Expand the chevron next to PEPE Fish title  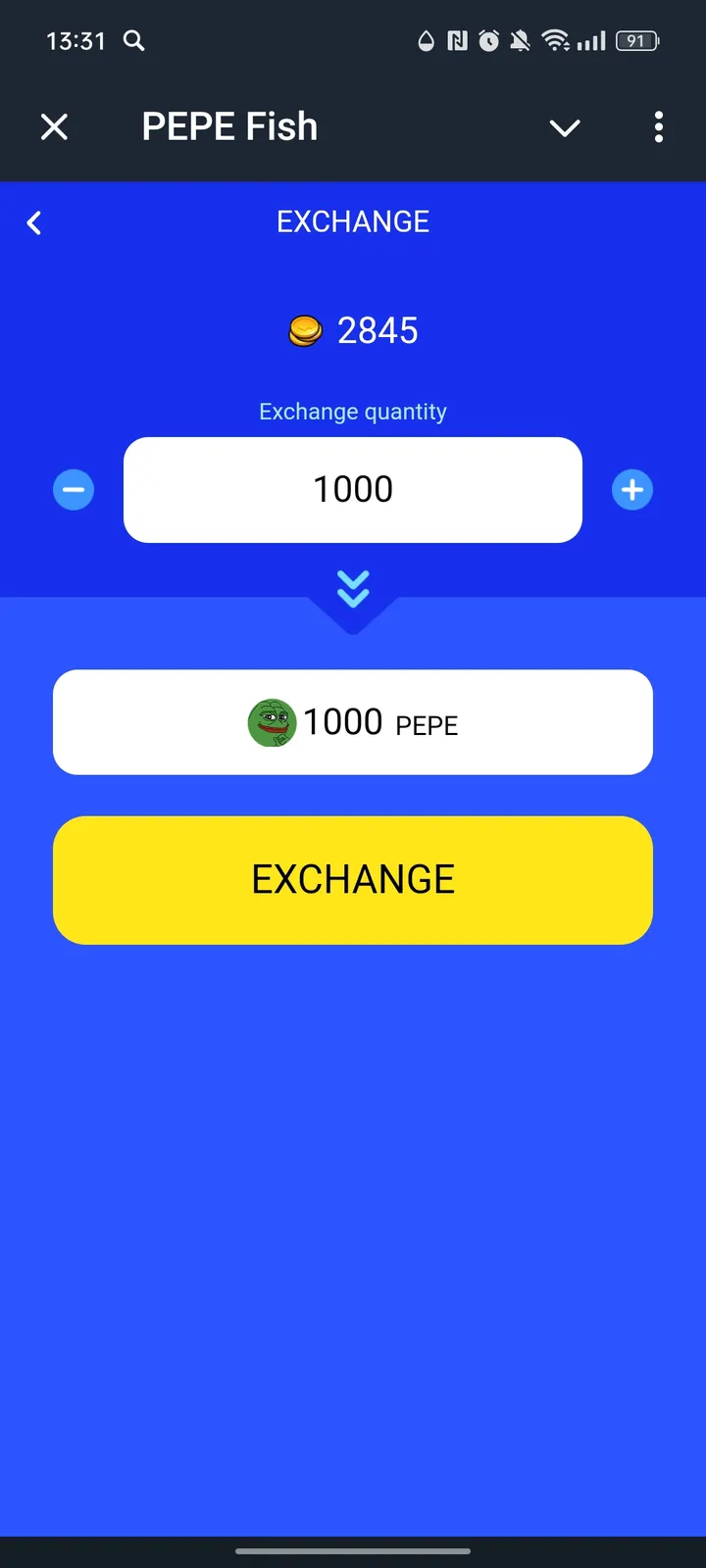click(x=565, y=128)
